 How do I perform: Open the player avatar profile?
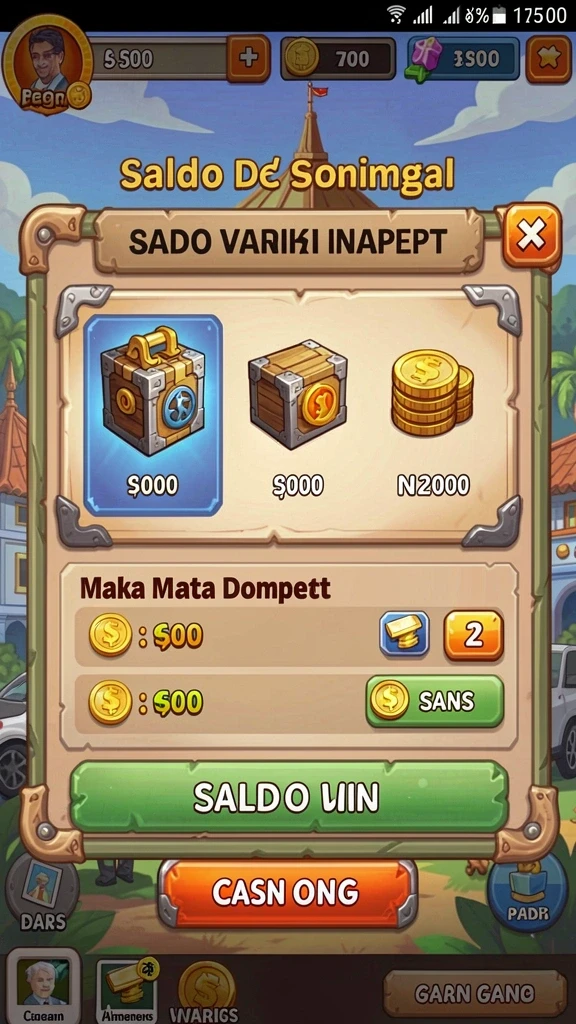pyautogui.click(x=47, y=64)
